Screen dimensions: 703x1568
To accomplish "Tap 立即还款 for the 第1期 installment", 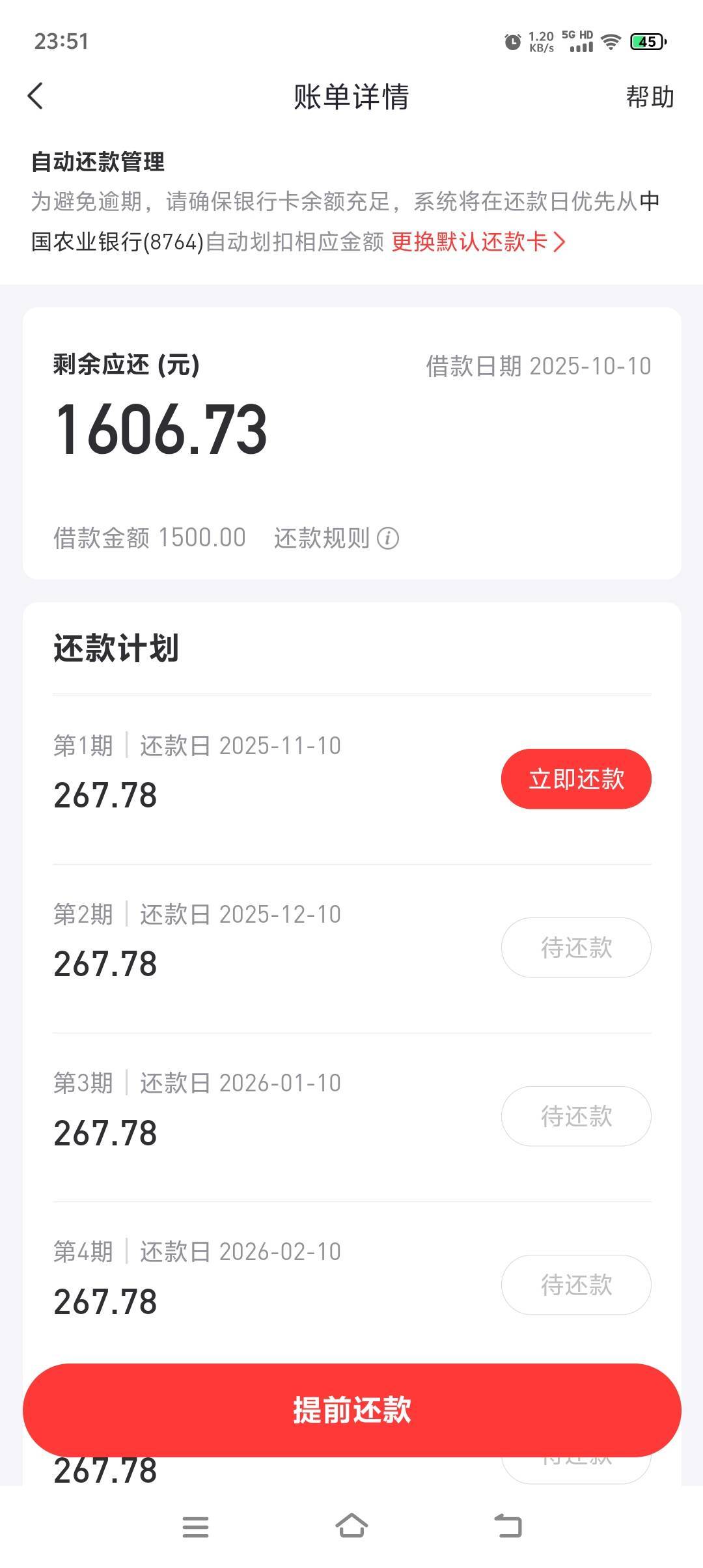I will (x=575, y=779).
